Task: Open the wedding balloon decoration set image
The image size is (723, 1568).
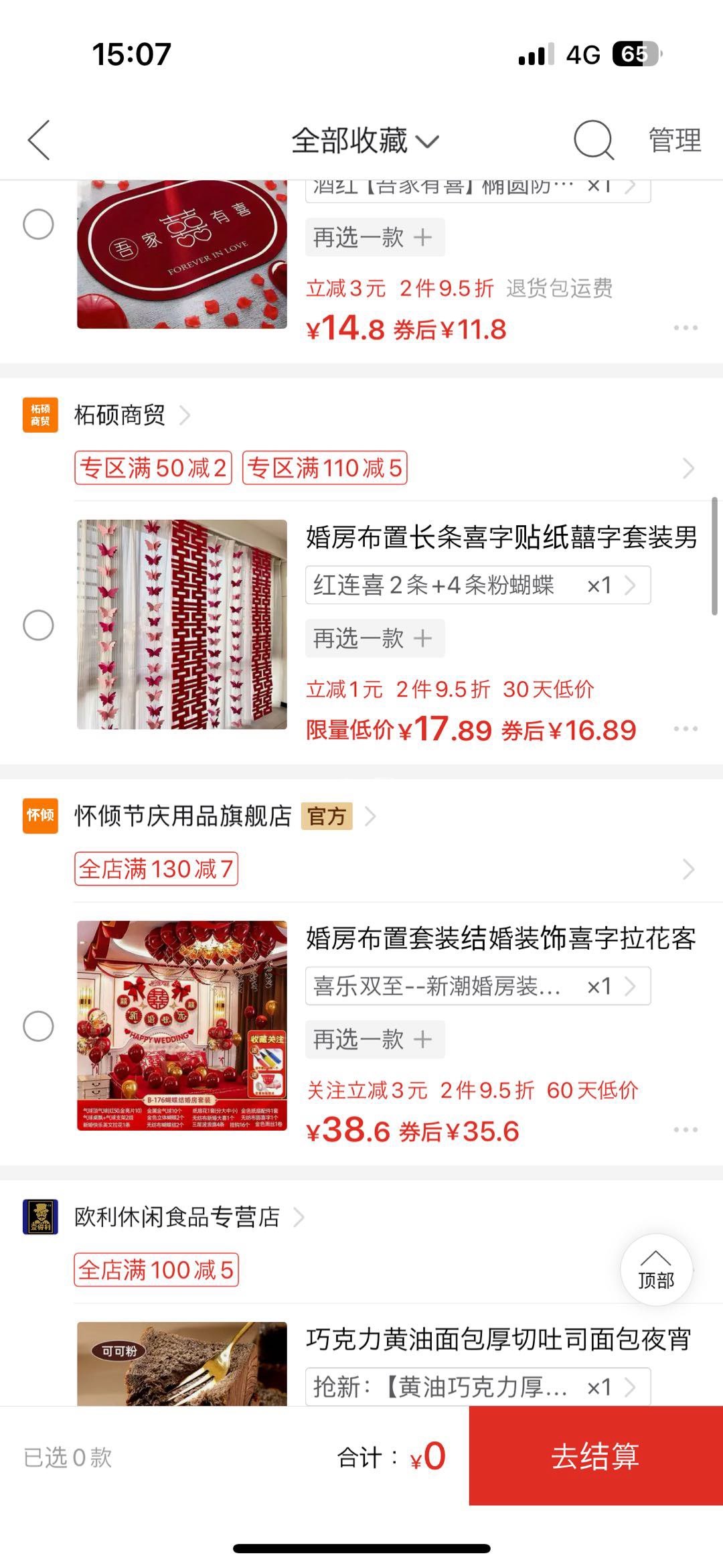Action: pyautogui.click(x=182, y=1025)
